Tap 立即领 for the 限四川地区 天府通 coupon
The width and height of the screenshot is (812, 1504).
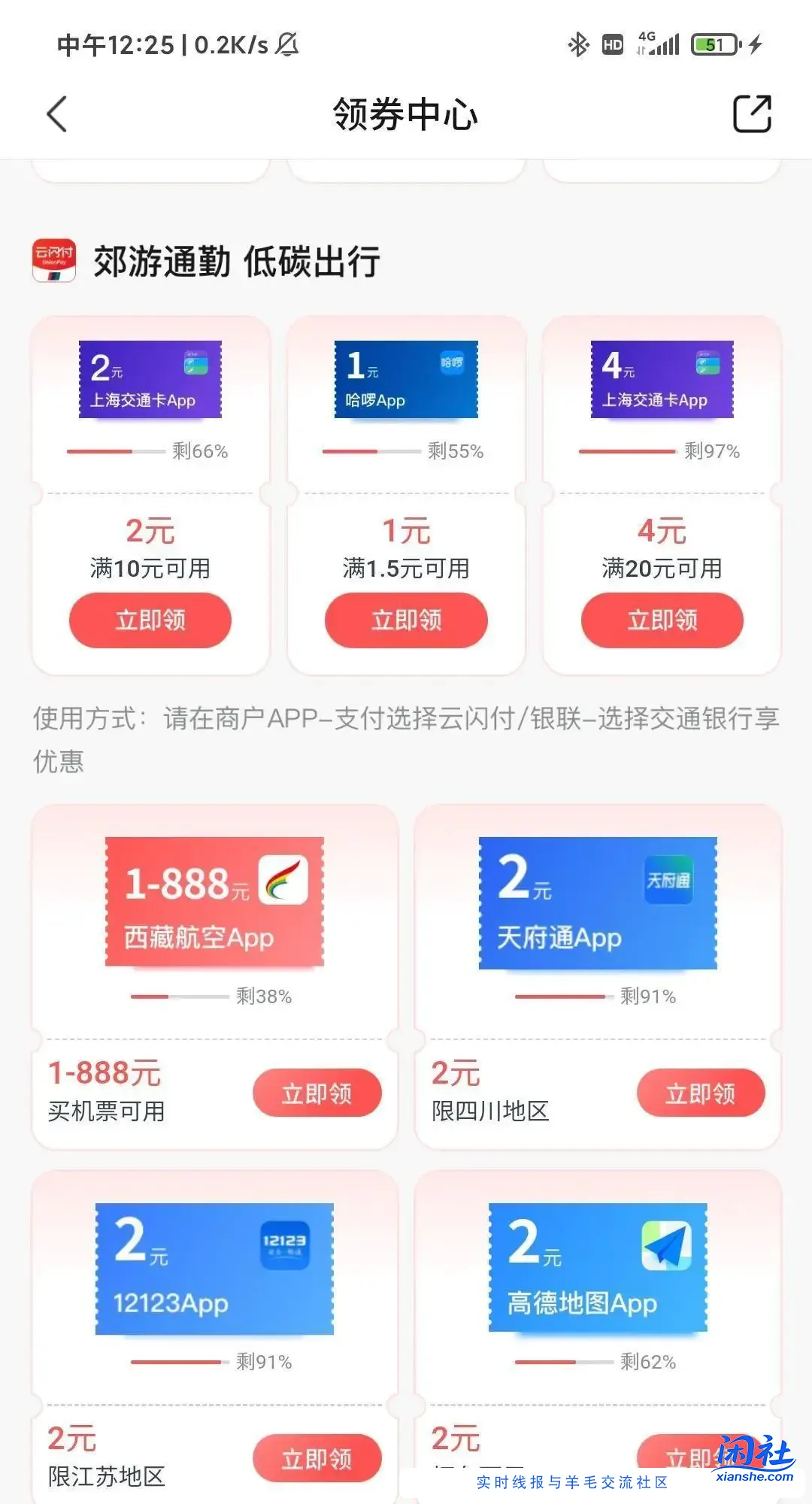(701, 1093)
